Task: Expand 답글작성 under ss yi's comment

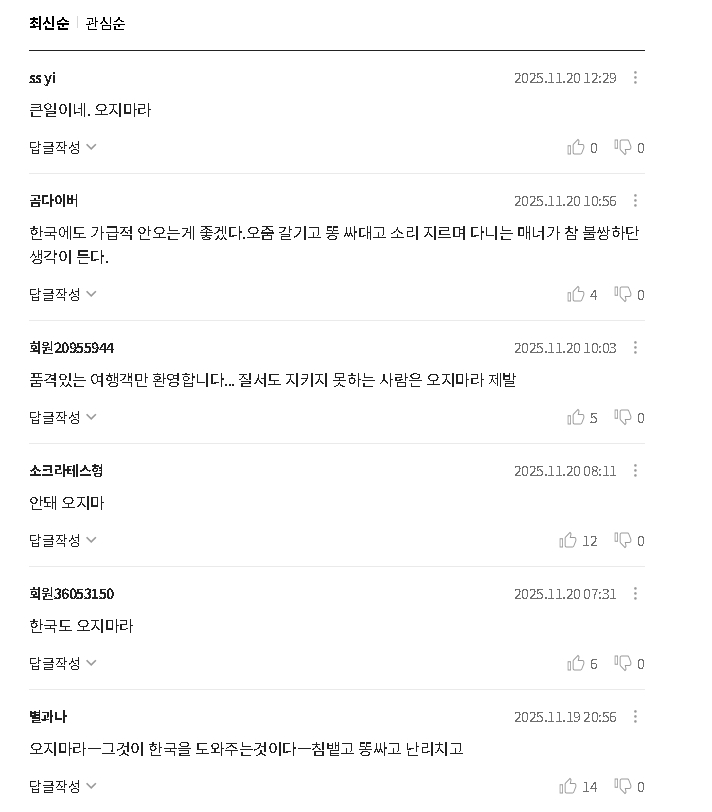Action: click(62, 148)
